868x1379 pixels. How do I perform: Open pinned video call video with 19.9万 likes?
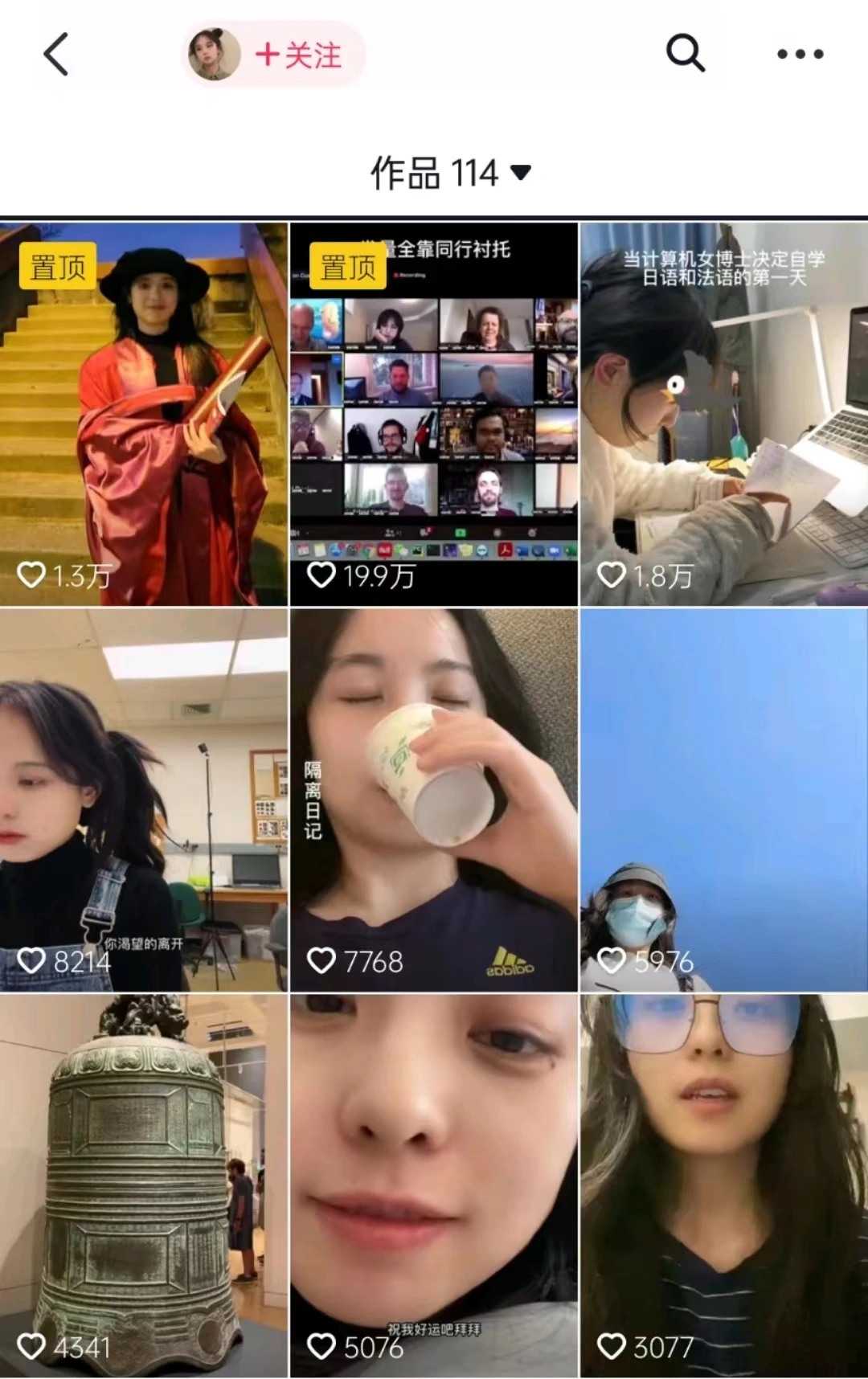(x=434, y=414)
